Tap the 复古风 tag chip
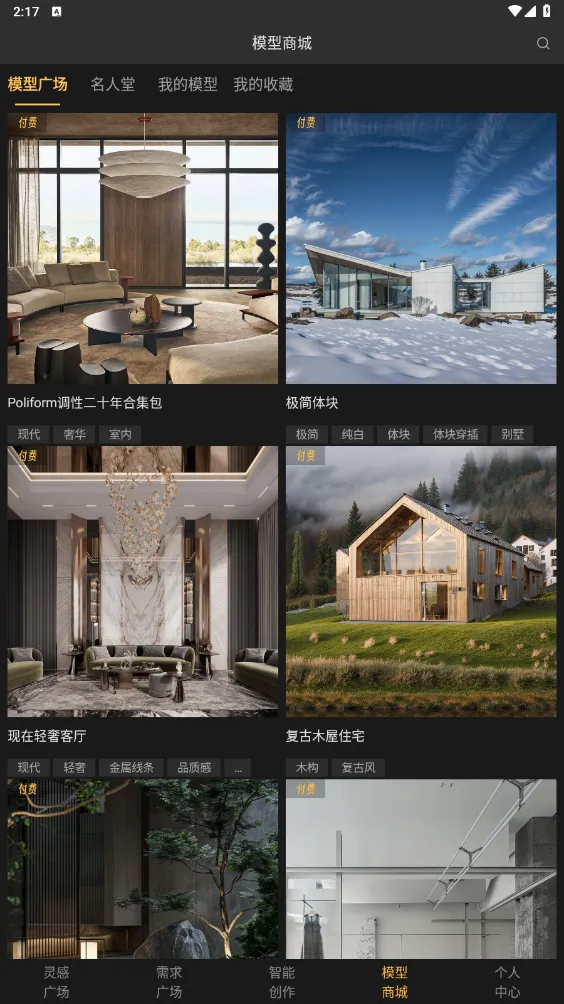 pyautogui.click(x=358, y=767)
